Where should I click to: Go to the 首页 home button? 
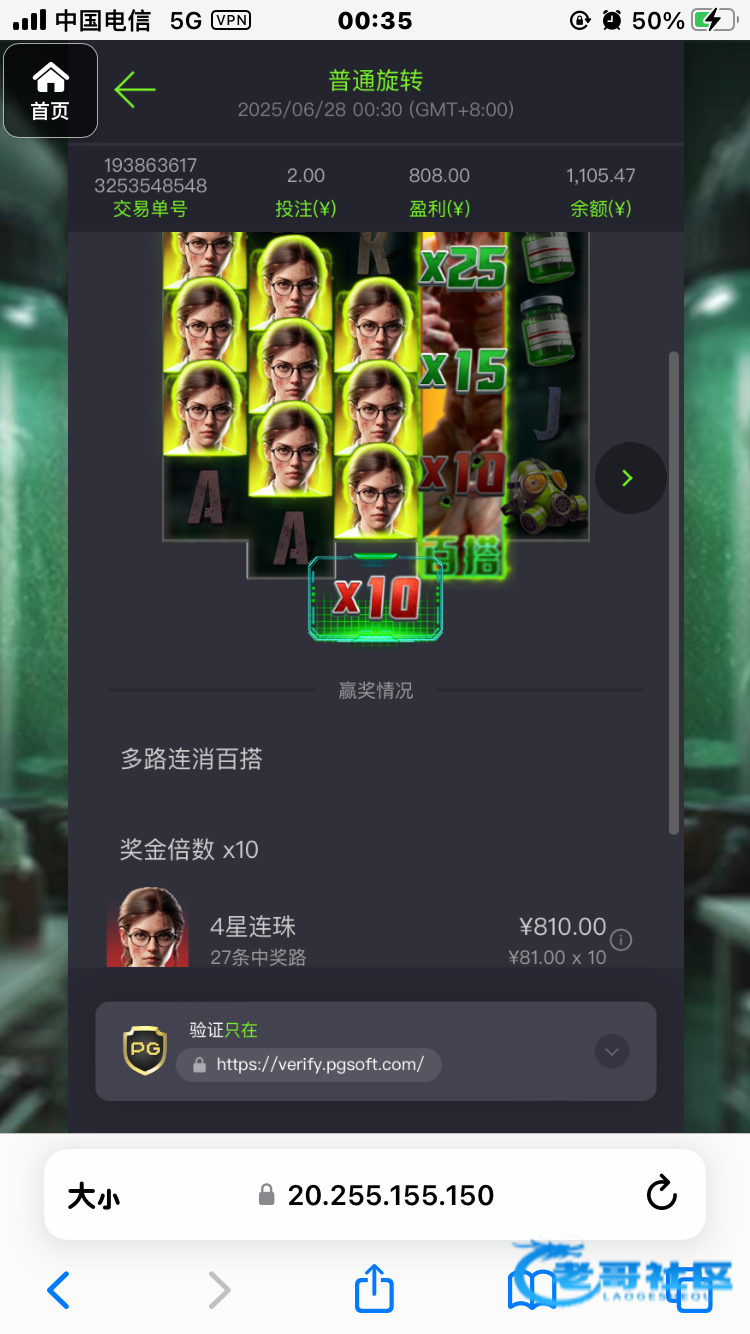[50, 90]
